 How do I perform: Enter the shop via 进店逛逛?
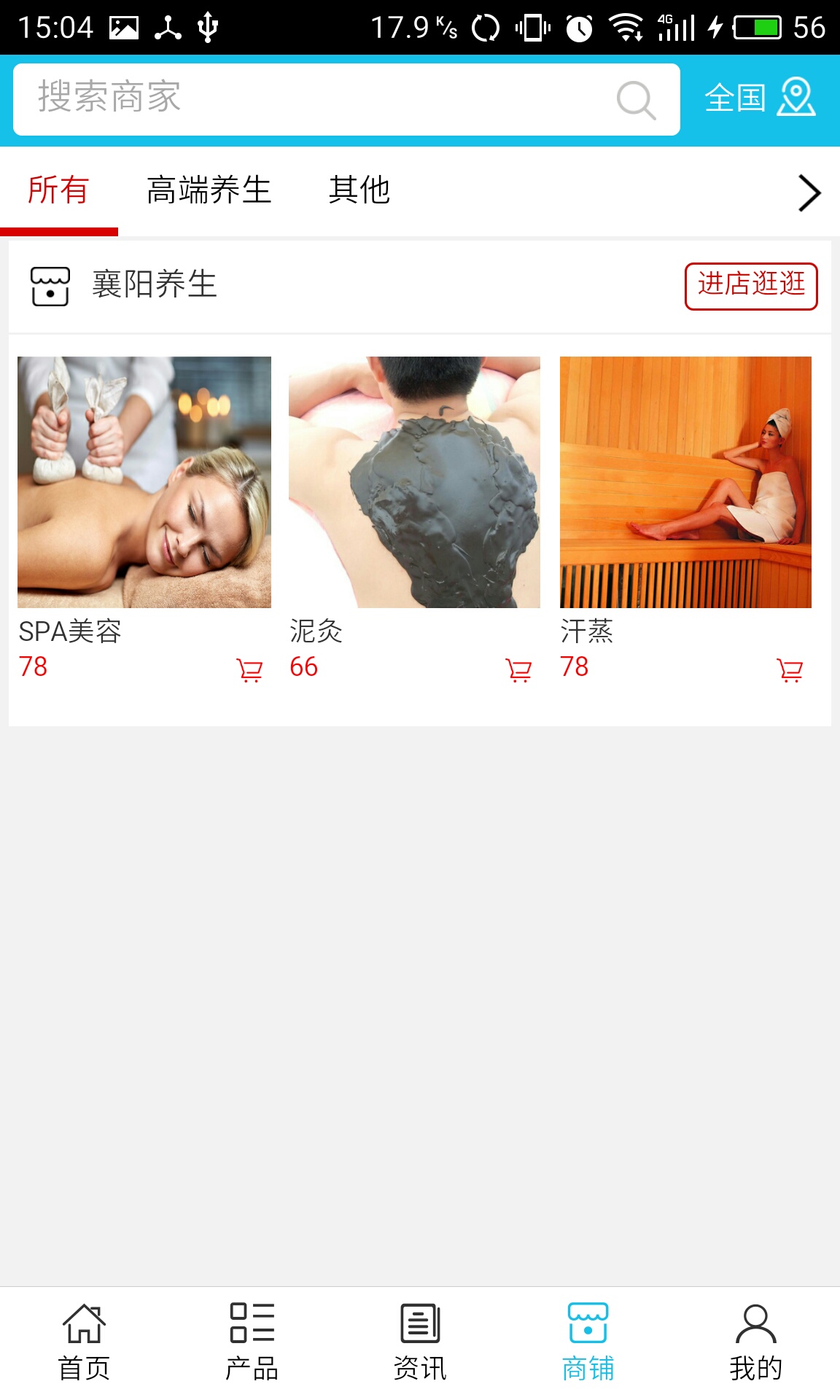pos(750,286)
